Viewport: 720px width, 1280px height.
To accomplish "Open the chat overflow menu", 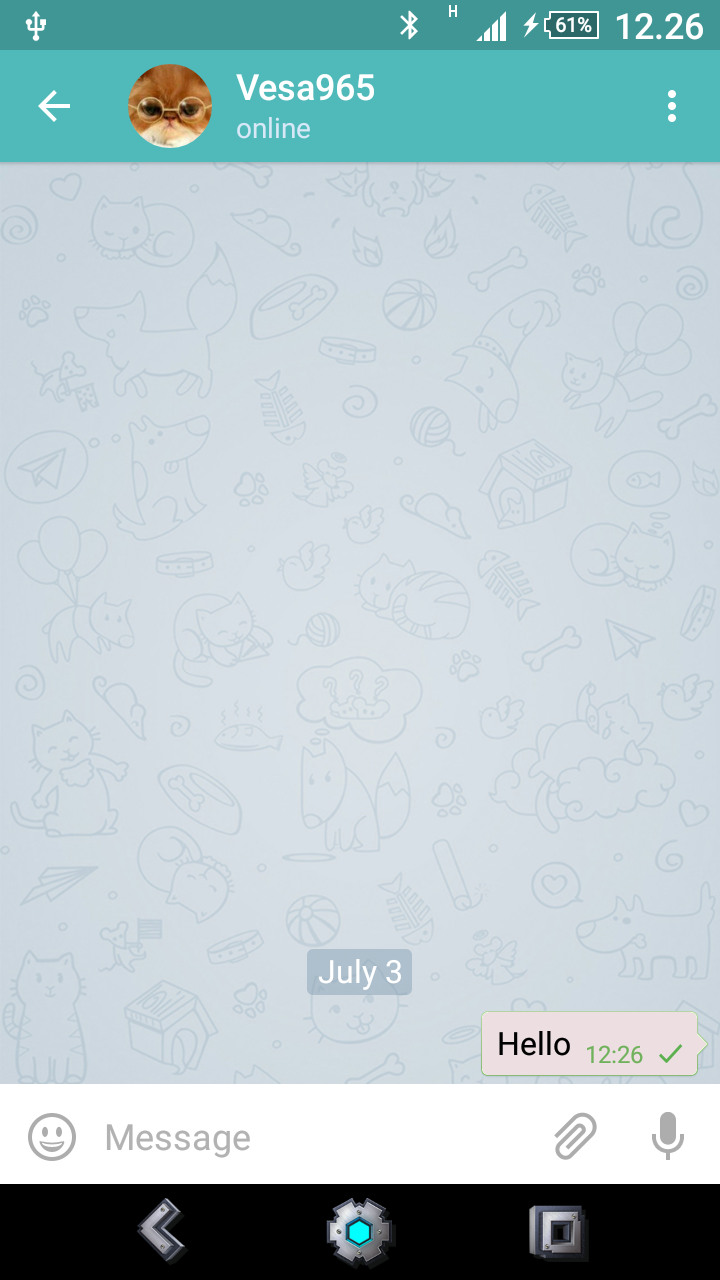I will pyautogui.click(x=672, y=105).
